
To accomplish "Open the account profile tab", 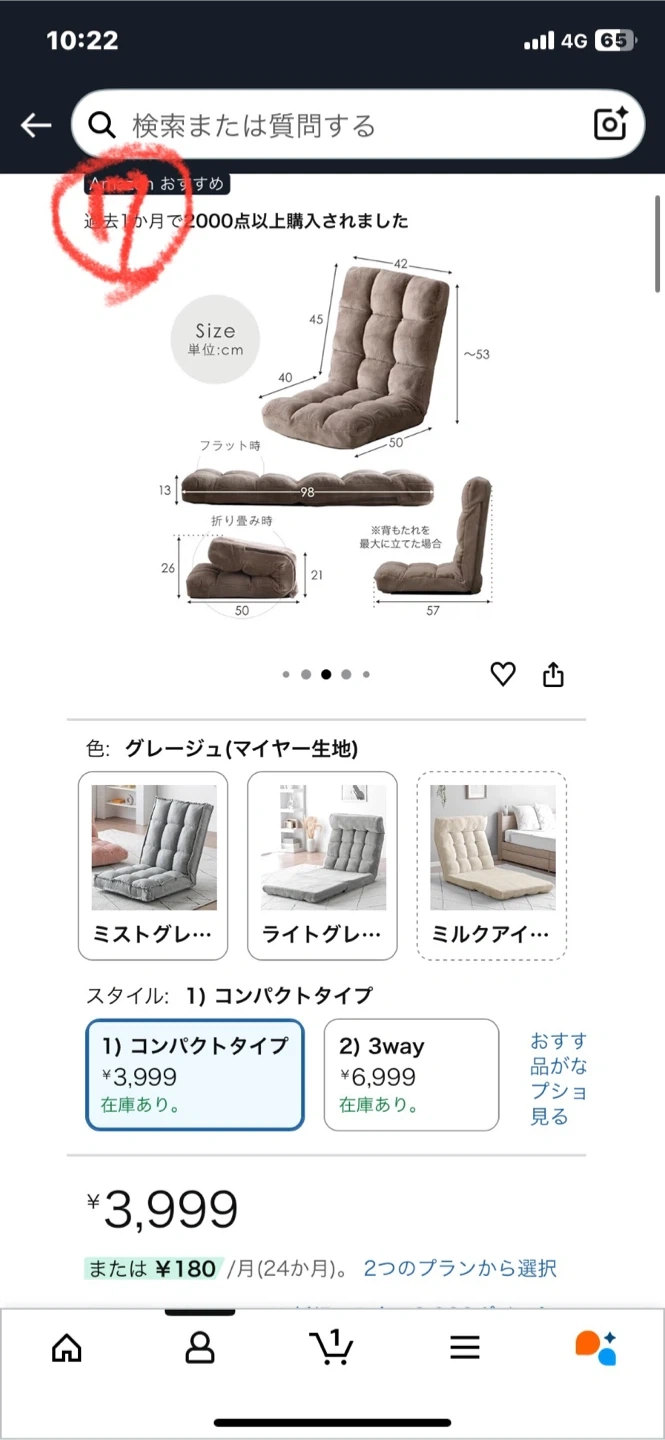I will [x=200, y=1347].
